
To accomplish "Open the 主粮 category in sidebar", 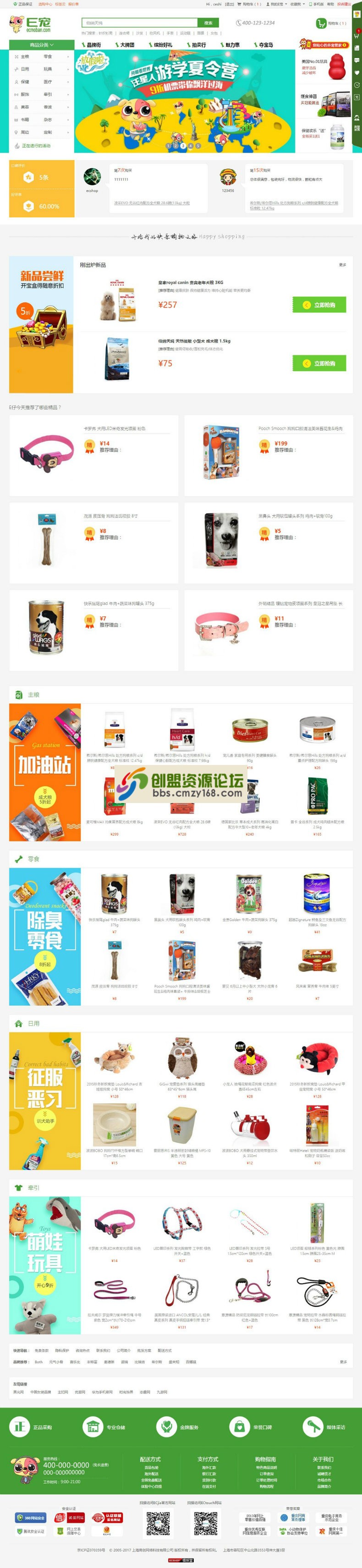I will pyautogui.click(x=25, y=56).
